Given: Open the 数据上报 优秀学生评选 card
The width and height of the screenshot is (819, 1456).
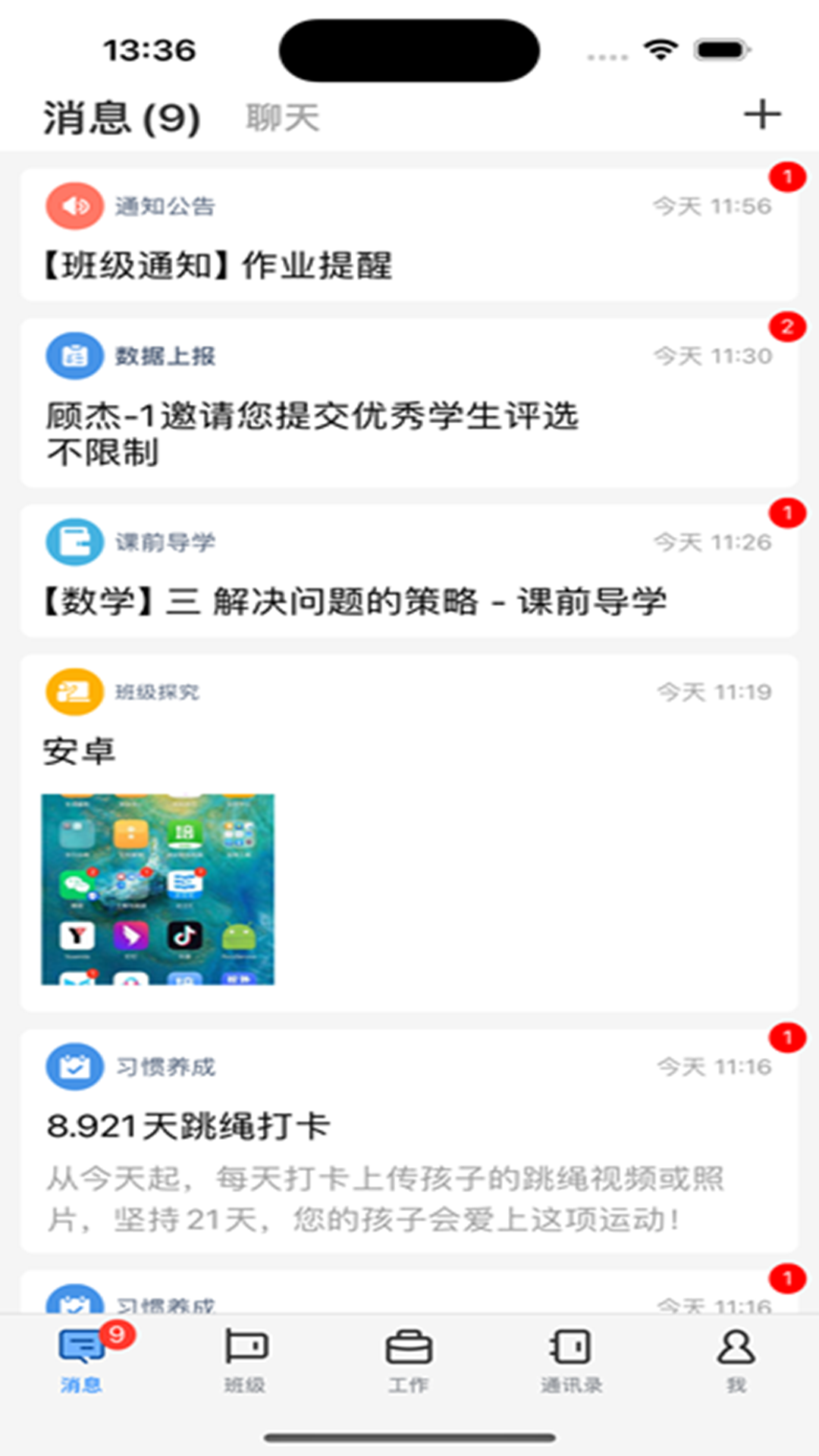Looking at the screenshot, I should pyautogui.click(x=409, y=403).
